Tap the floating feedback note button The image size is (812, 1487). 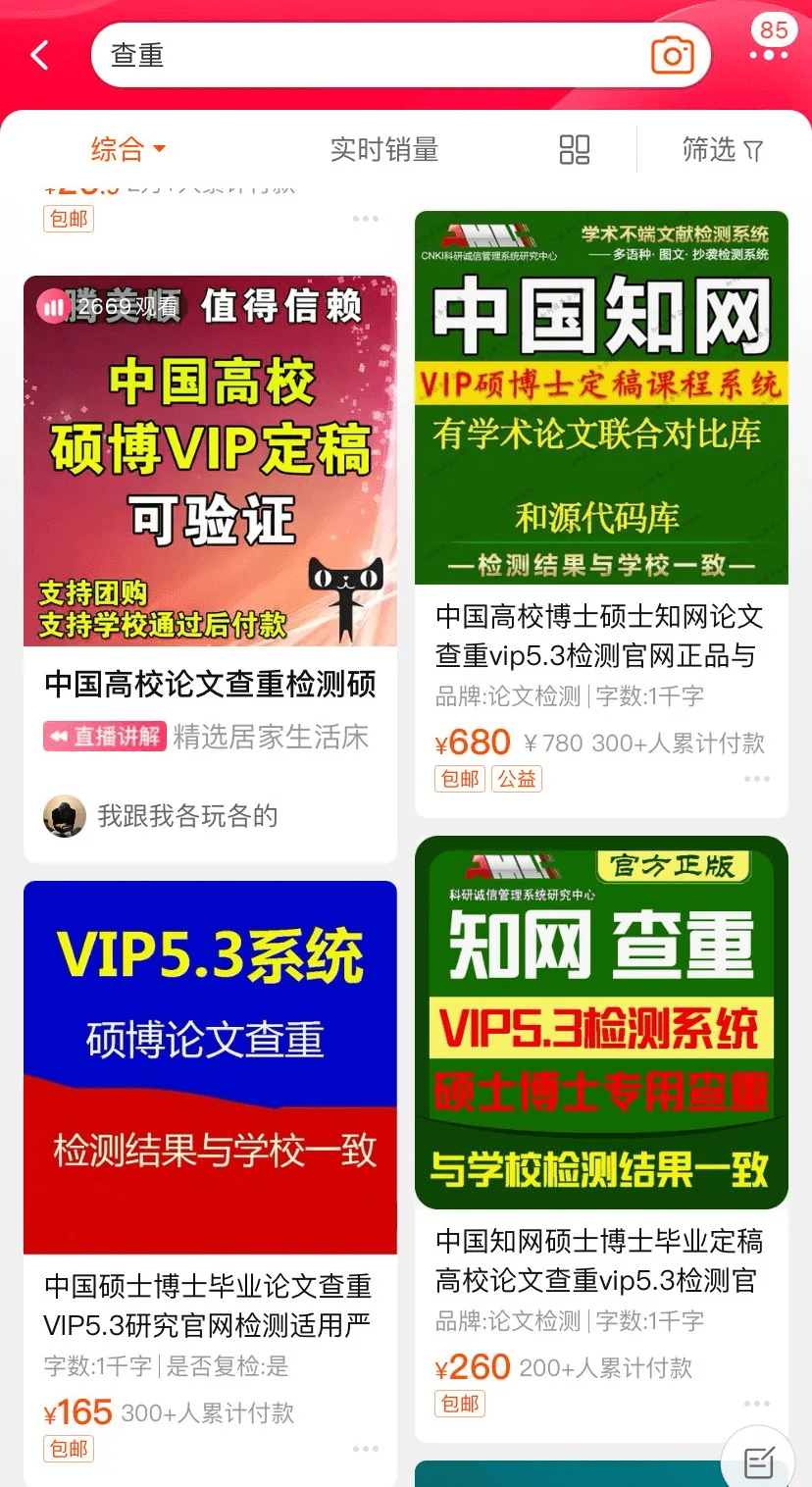[x=760, y=1462]
